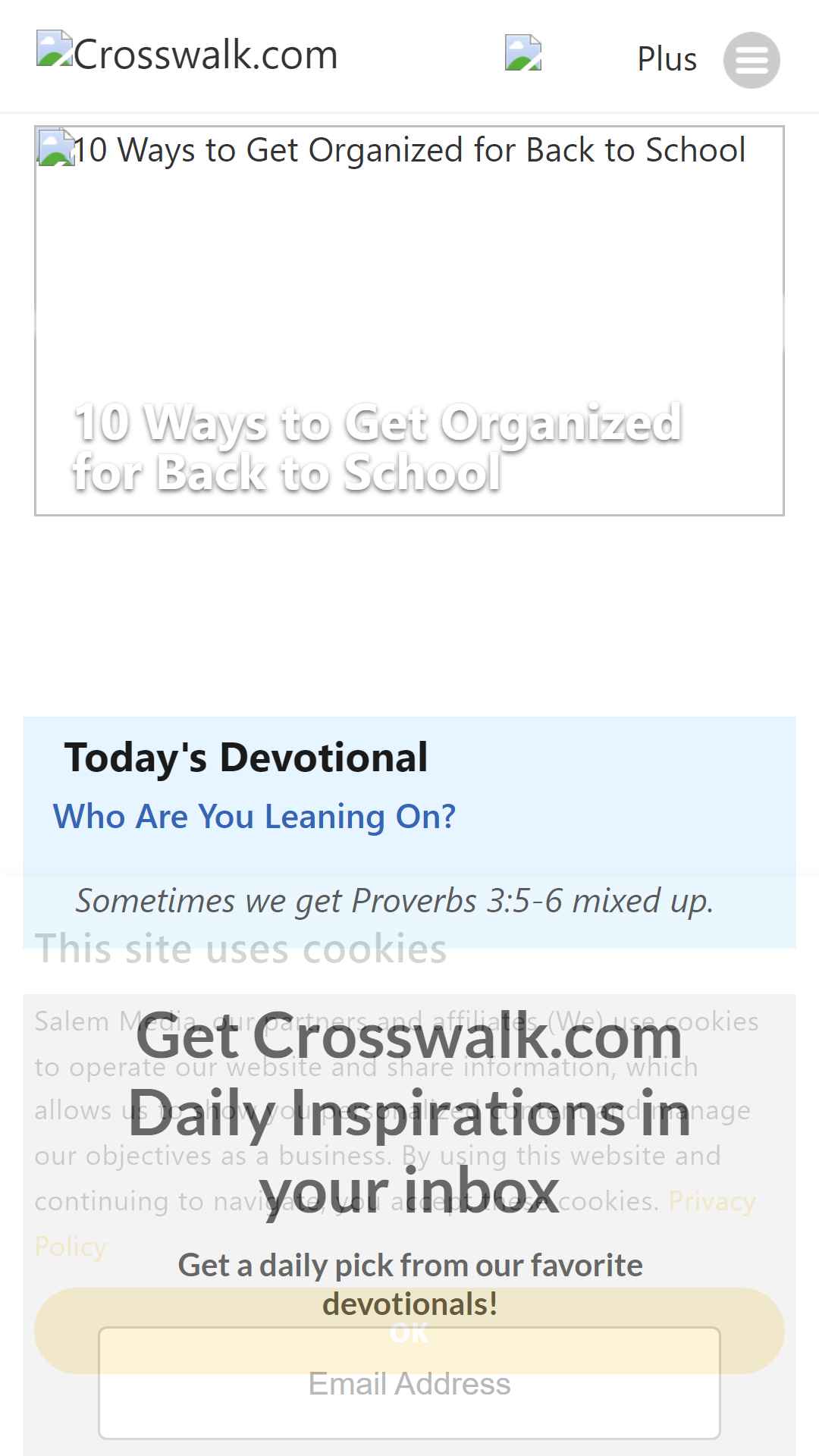Image resolution: width=819 pixels, height=1456 pixels.
Task: Open the hamburger menu
Action: (x=751, y=60)
